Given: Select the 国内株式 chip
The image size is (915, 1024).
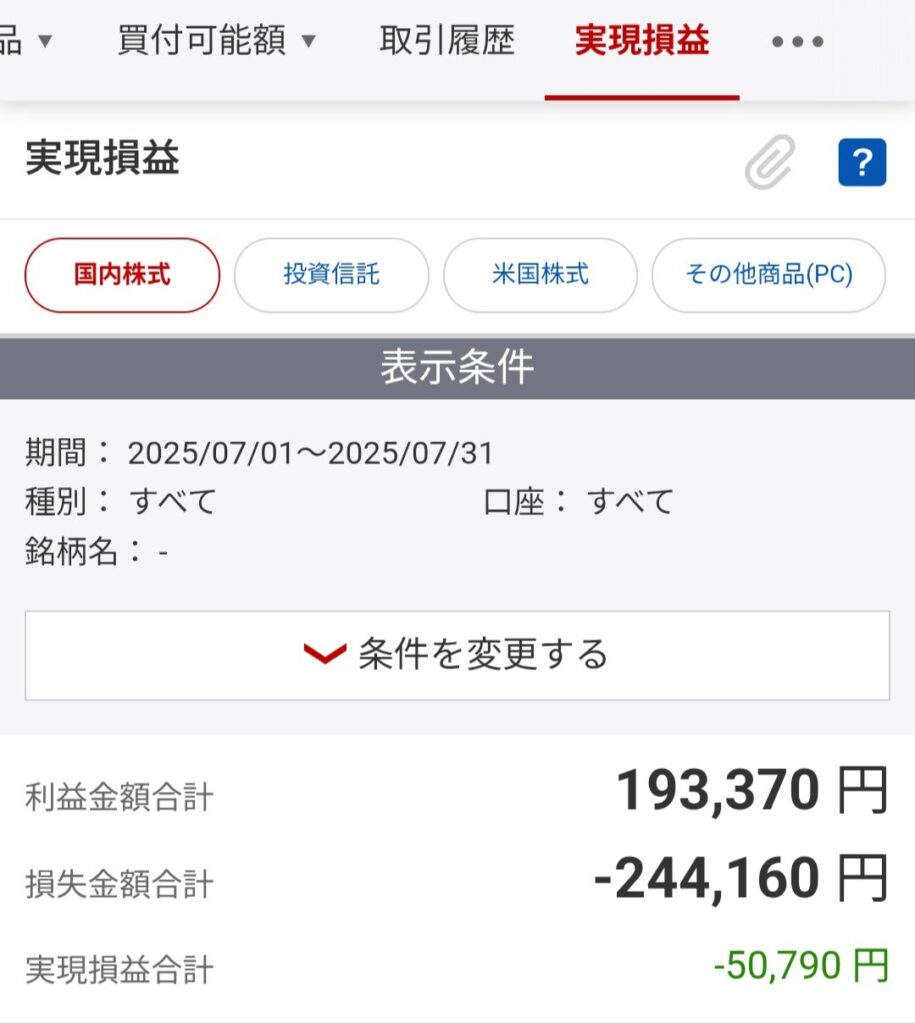Looking at the screenshot, I should (x=122, y=275).
